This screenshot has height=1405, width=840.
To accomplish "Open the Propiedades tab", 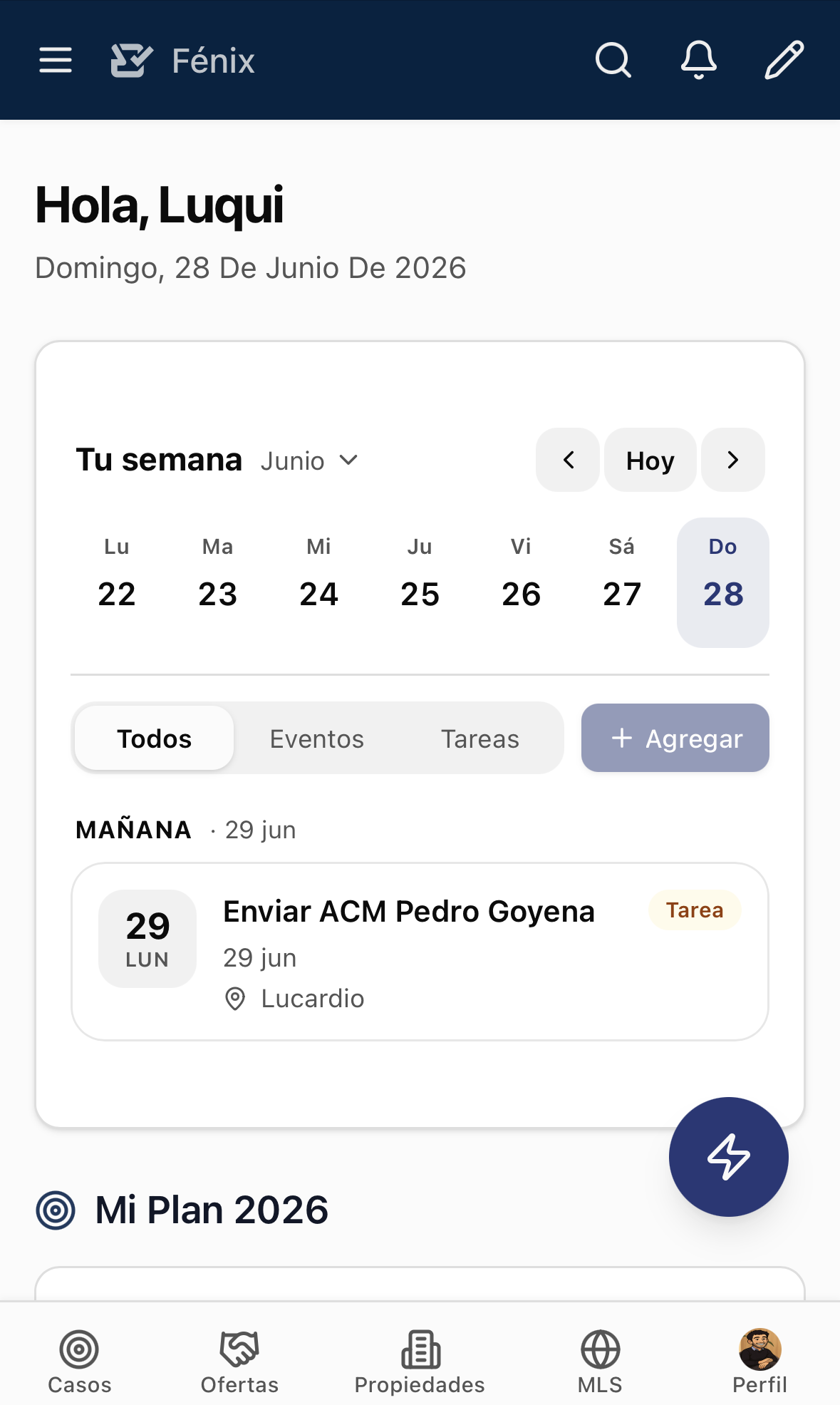I will click(x=420, y=1362).
